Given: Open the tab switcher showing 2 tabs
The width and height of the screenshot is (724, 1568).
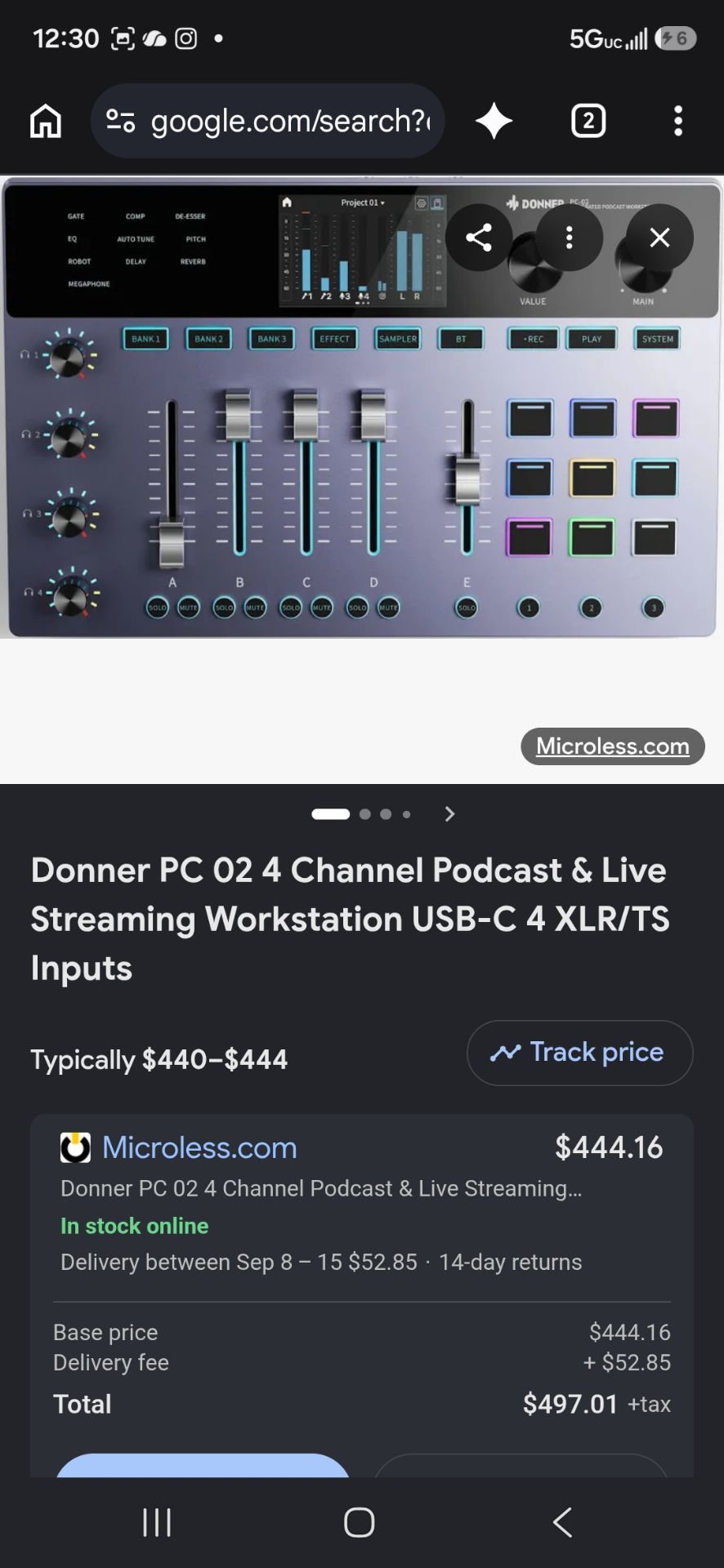Looking at the screenshot, I should [588, 121].
